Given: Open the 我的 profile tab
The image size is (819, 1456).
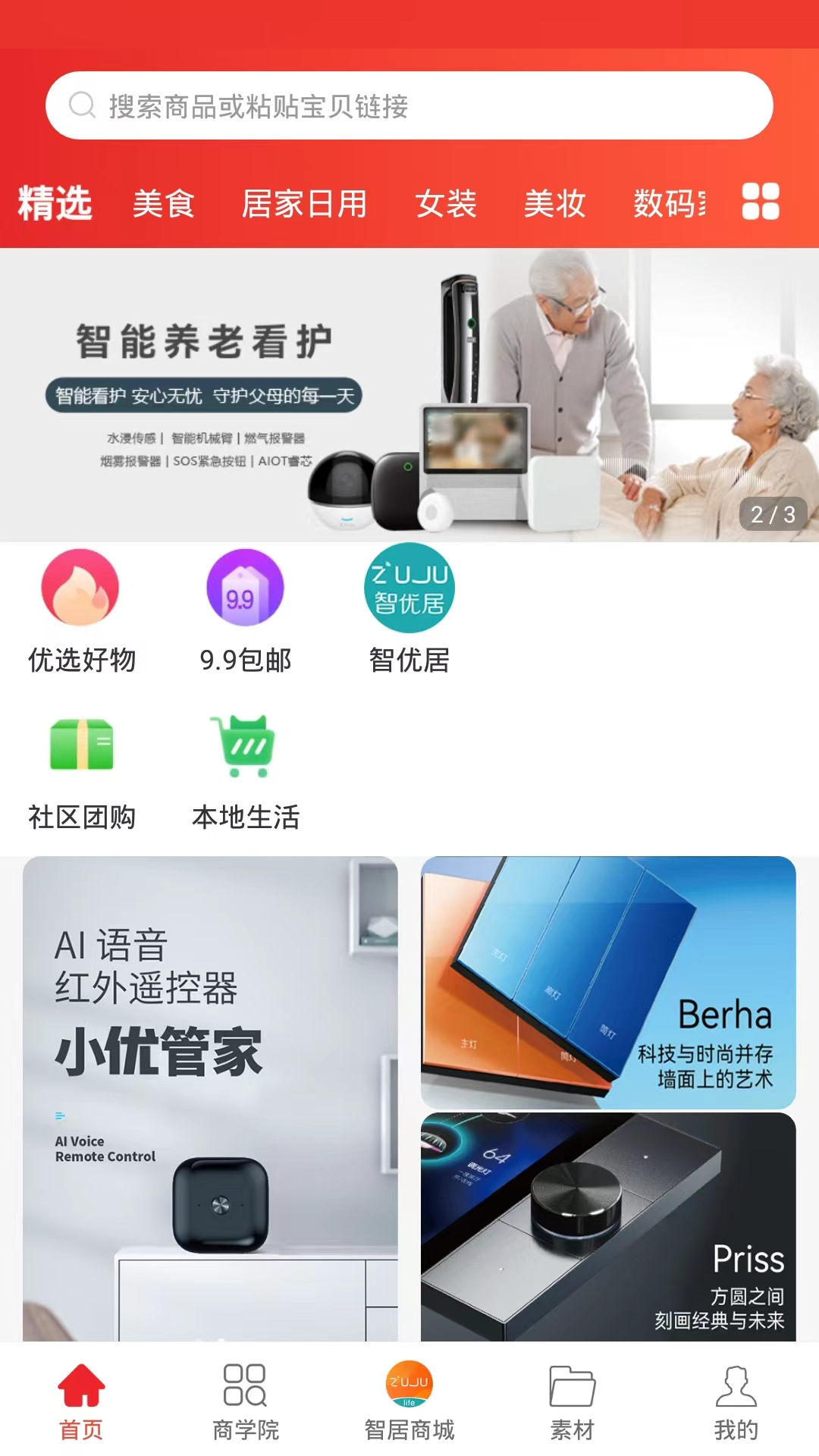Looking at the screenshot, I should point(736,1401).
